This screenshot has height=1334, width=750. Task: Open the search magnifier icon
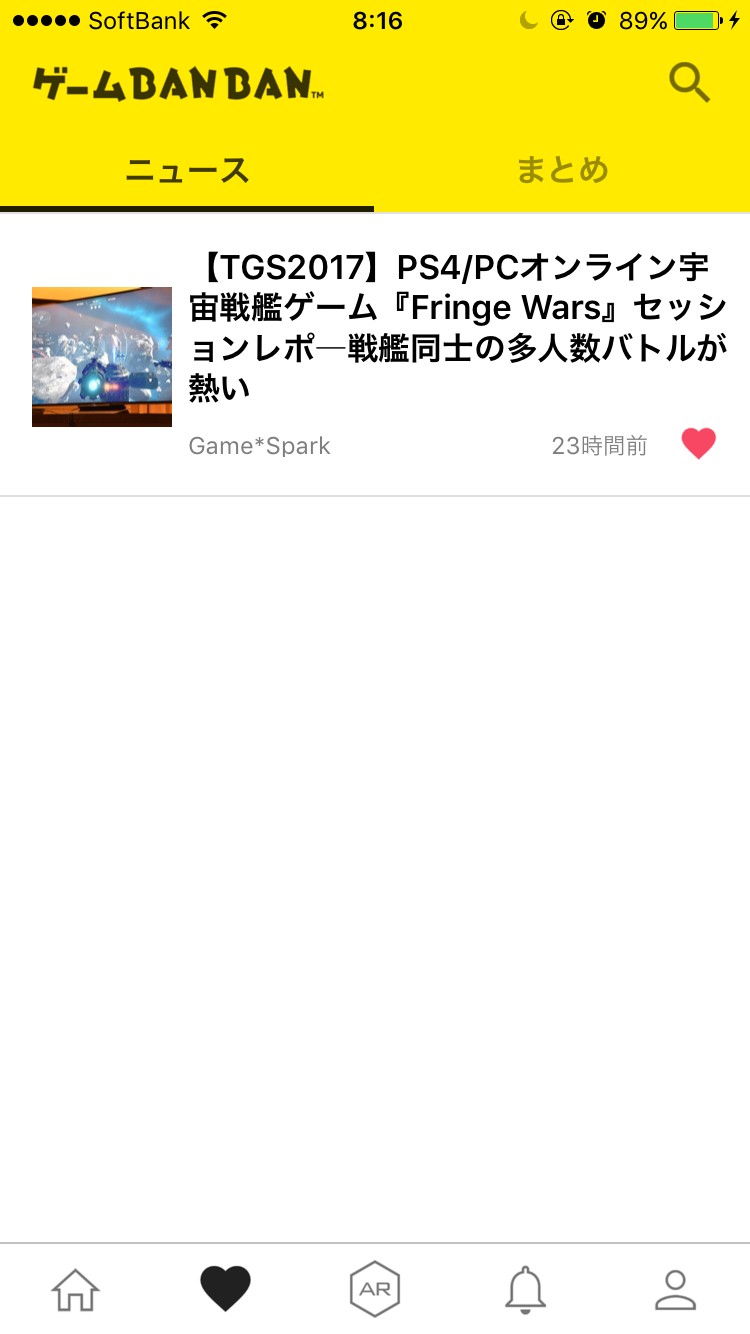[689, 83]
